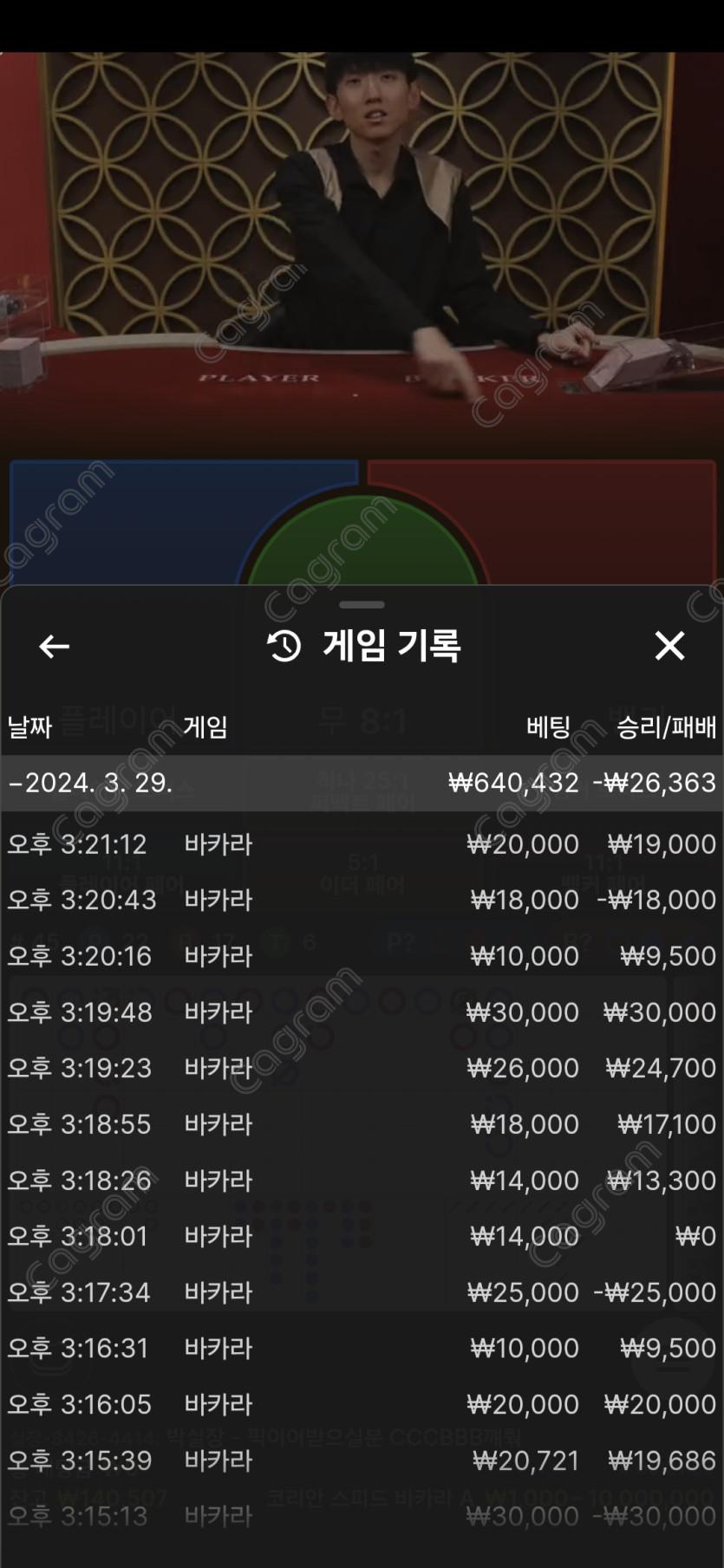
Task: Close the 게임 기록 panel
Action: coord(669,647)
